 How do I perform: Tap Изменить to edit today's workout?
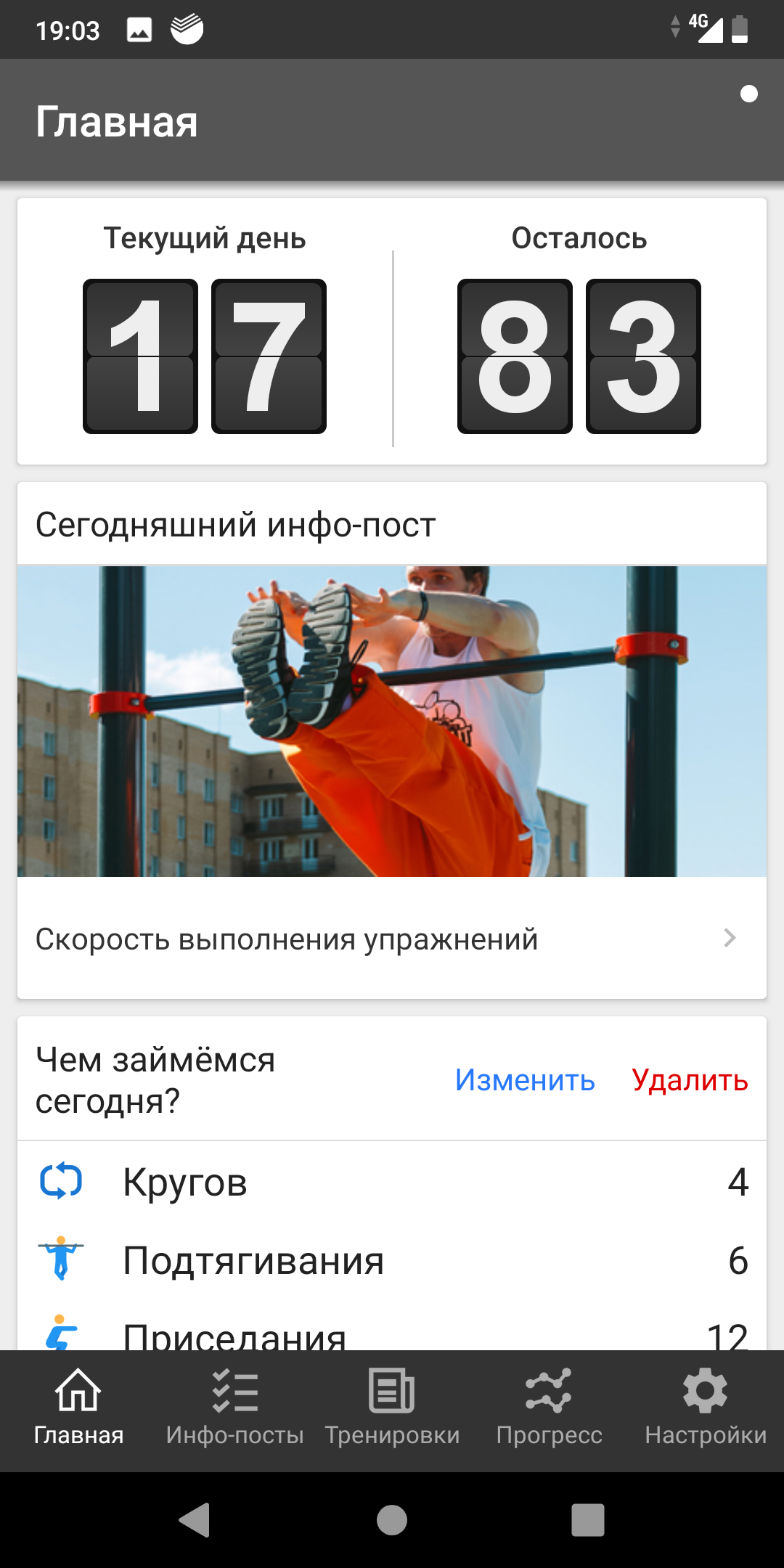pos(525,1080)
